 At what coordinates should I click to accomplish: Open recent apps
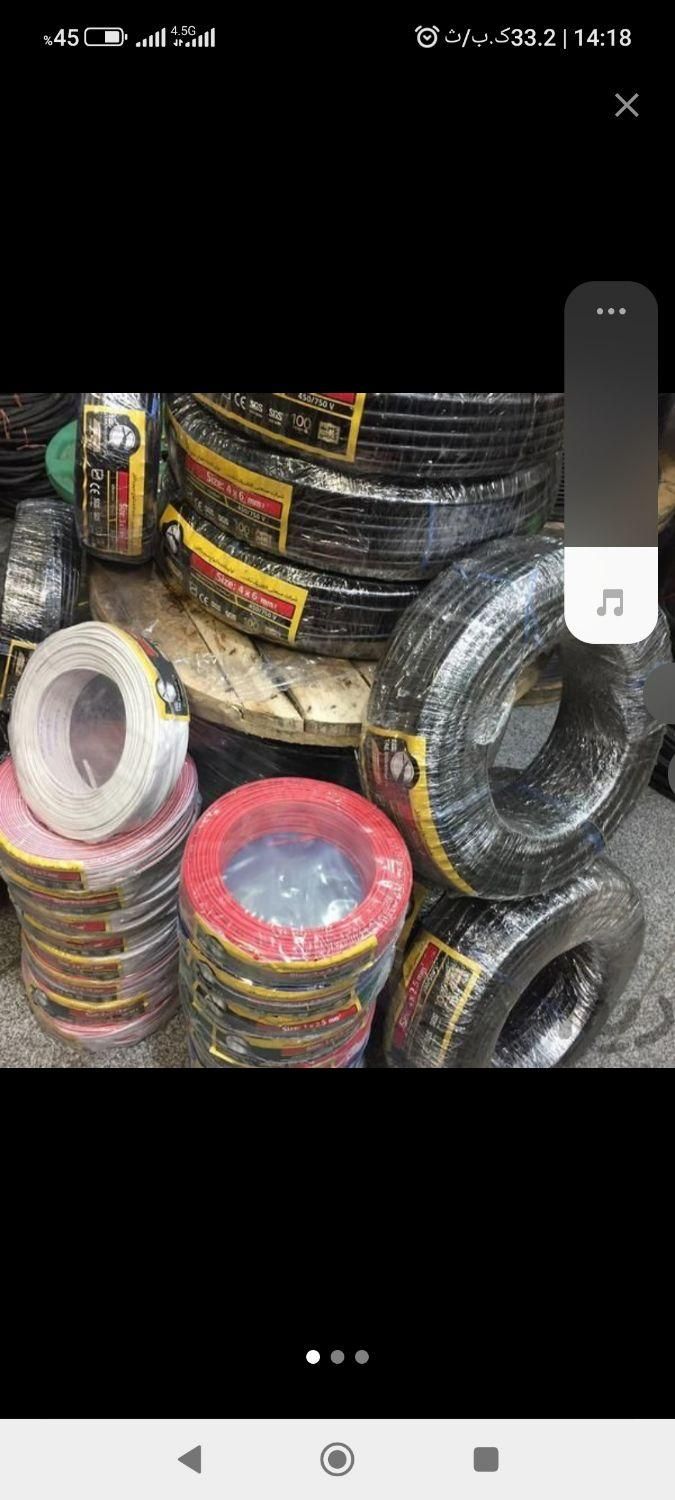pyautogui.click(x=486, y=1459)
